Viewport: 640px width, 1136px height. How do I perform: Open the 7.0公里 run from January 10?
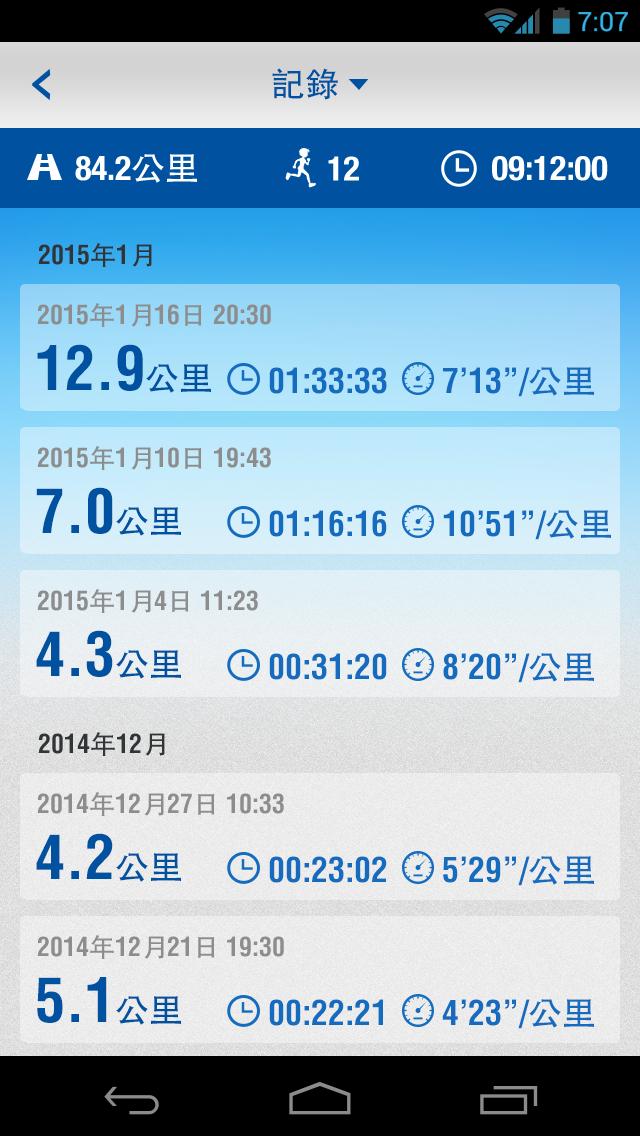pos(320,490)
